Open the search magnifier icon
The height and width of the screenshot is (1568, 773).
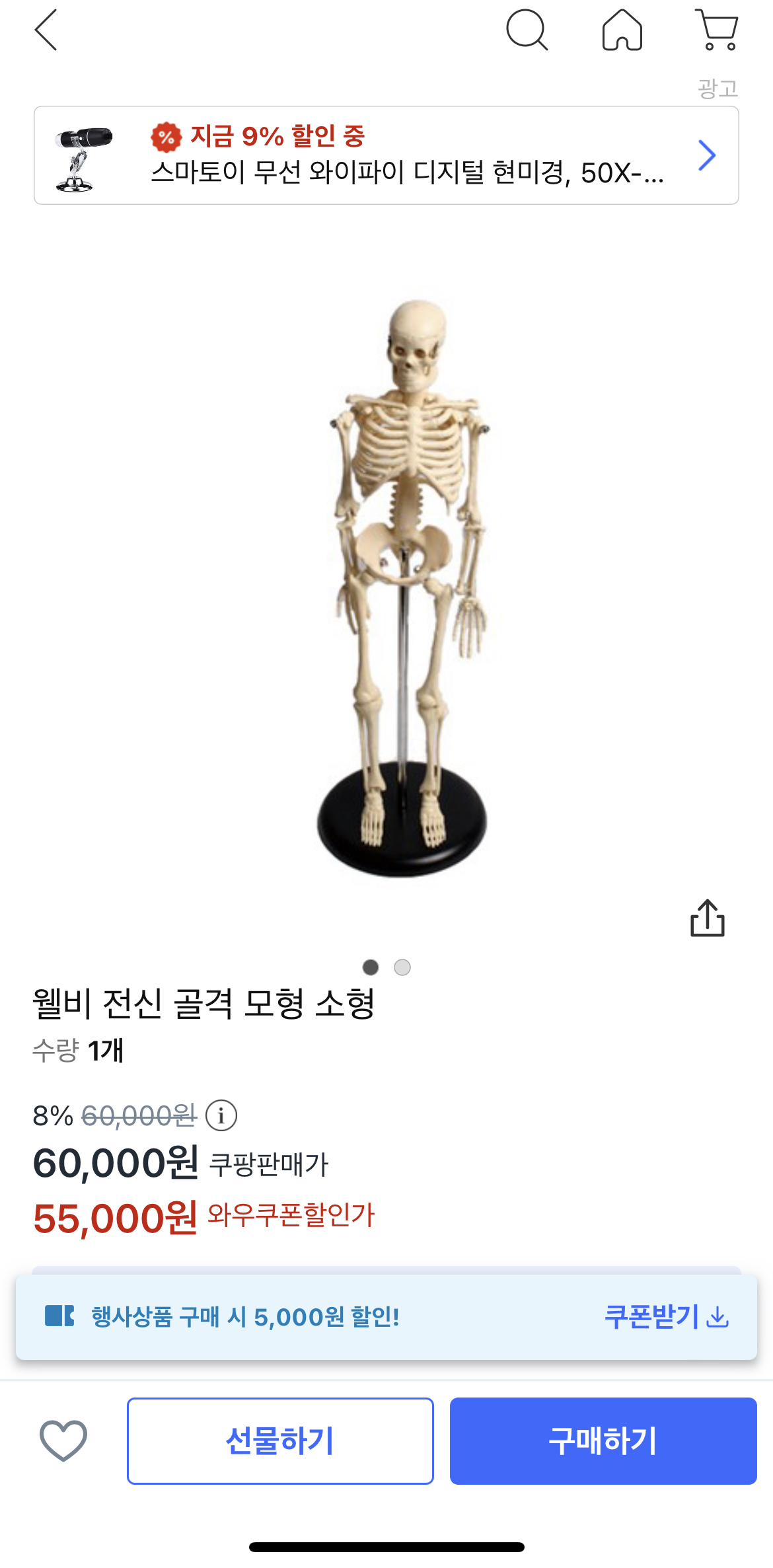click(x=527, y=30)
